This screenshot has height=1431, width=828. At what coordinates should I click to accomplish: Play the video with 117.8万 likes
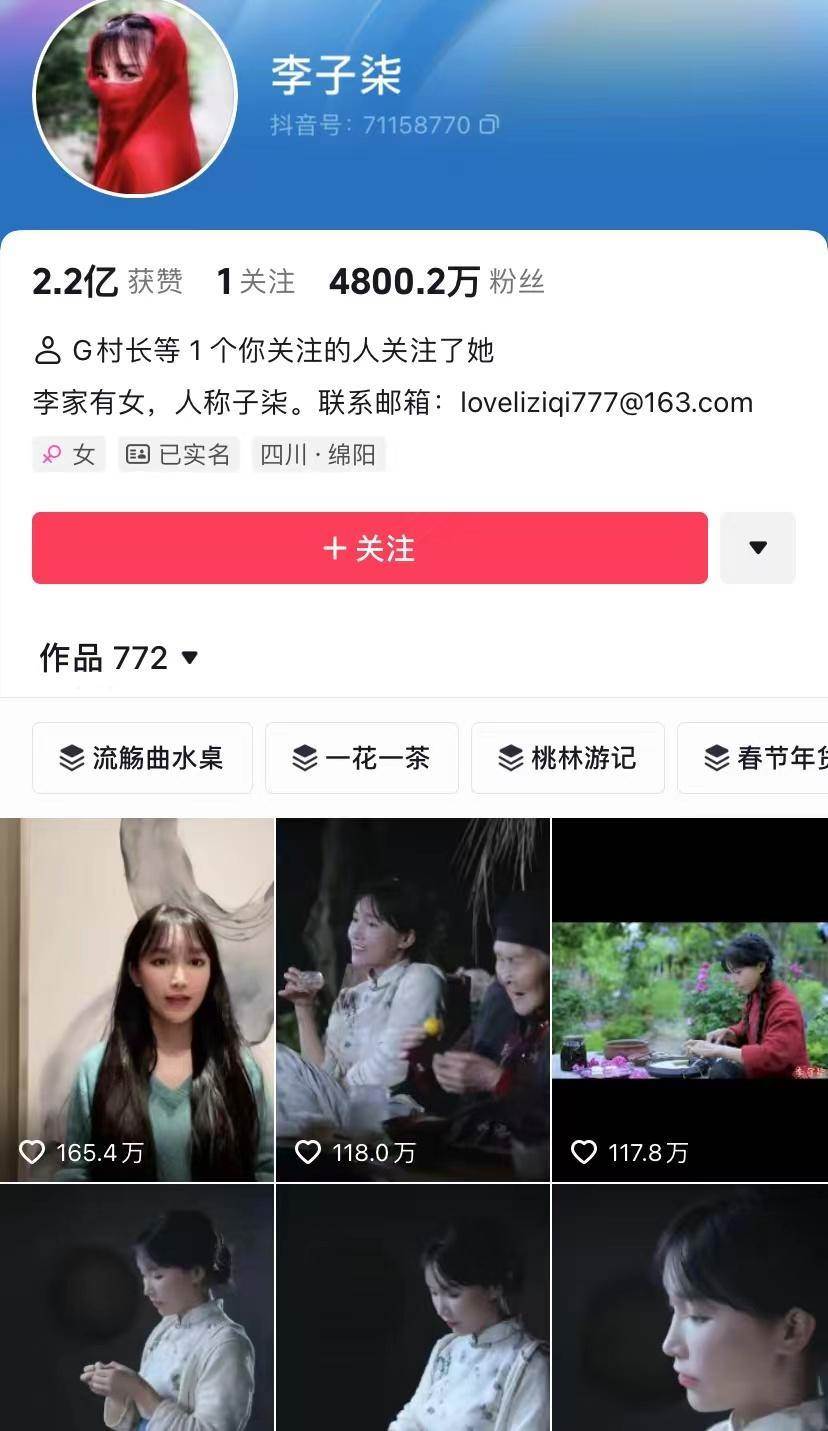click(x=689, y=1000)
